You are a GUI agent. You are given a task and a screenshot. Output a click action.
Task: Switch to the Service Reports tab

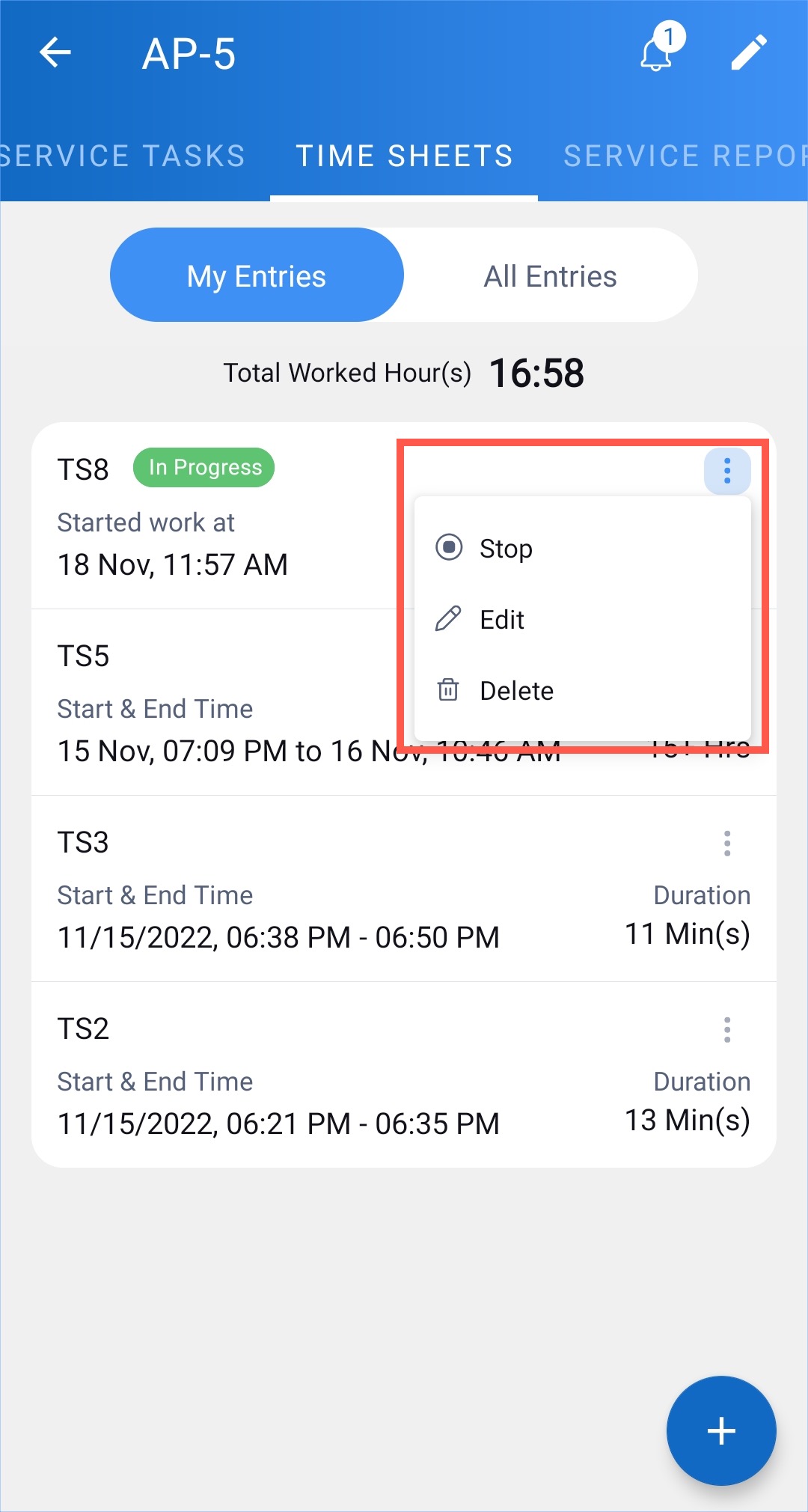pyautogui.click(x=684, y=156)
